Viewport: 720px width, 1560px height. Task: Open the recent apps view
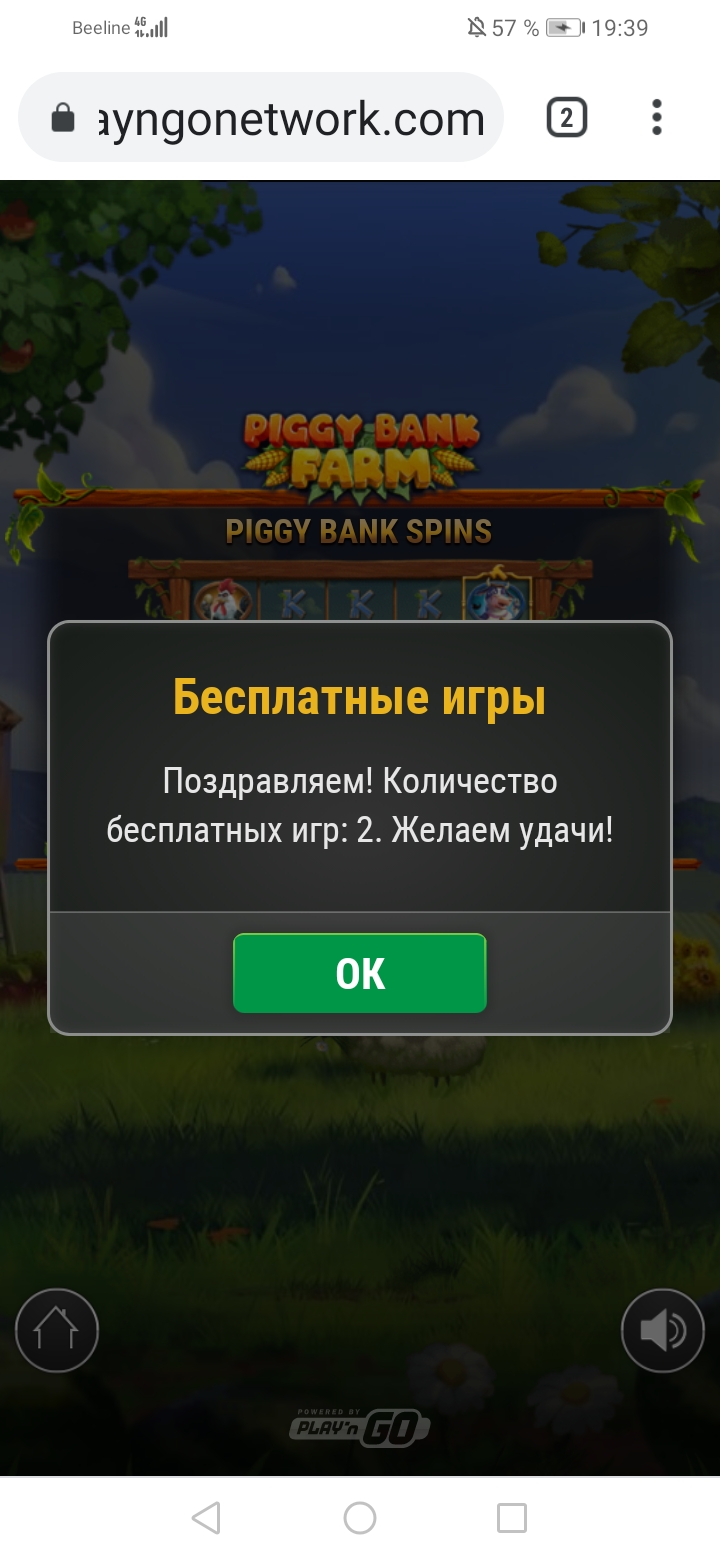(511, 1518)
